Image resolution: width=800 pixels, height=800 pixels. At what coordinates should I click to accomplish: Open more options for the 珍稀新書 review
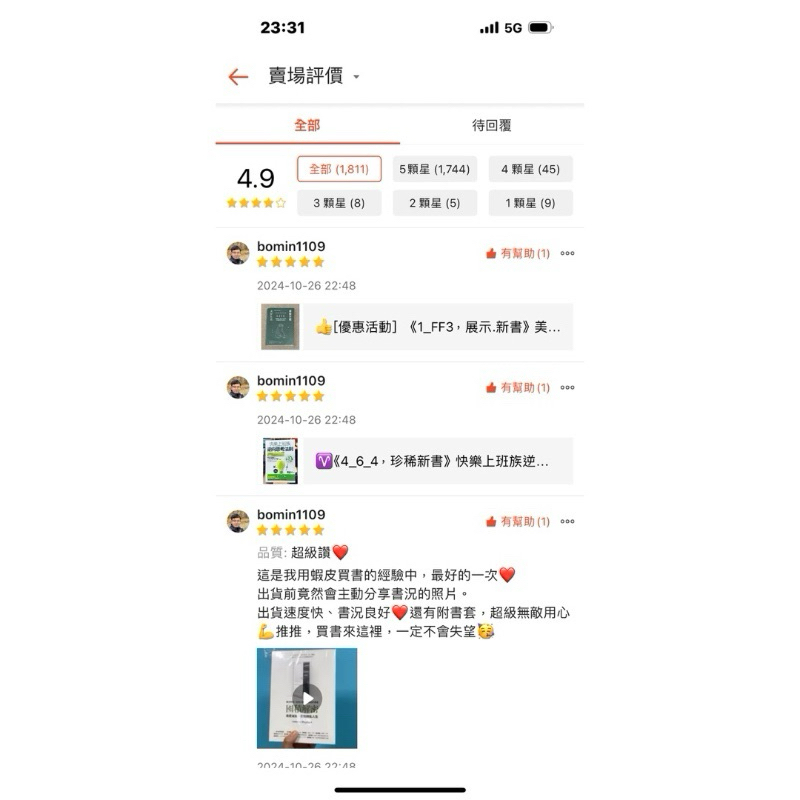coord(567,388)
